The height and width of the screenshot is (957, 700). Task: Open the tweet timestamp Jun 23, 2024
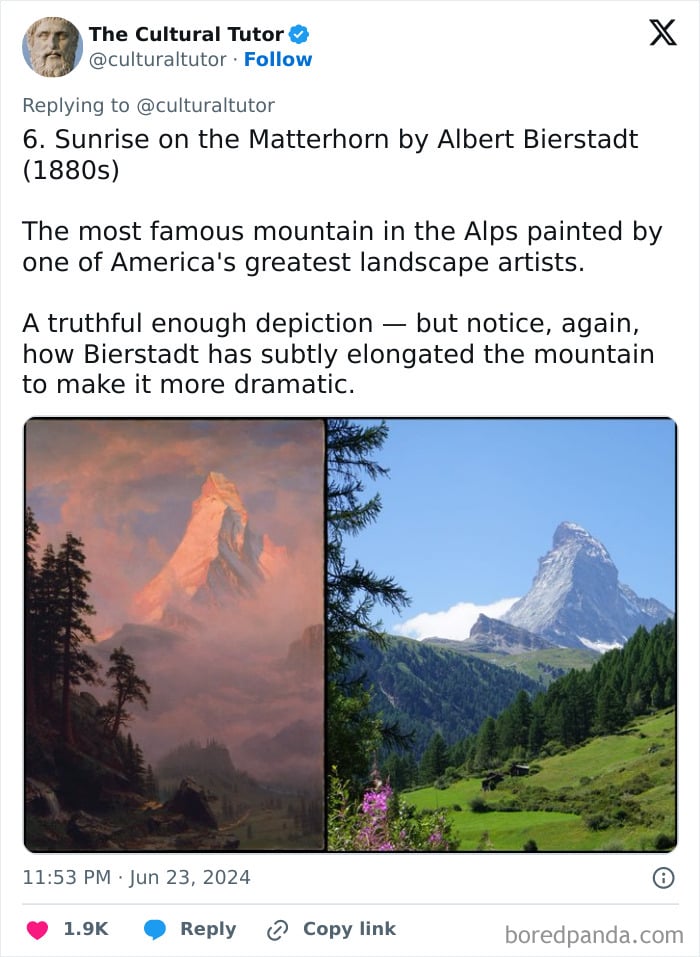(x=136, y=878)
